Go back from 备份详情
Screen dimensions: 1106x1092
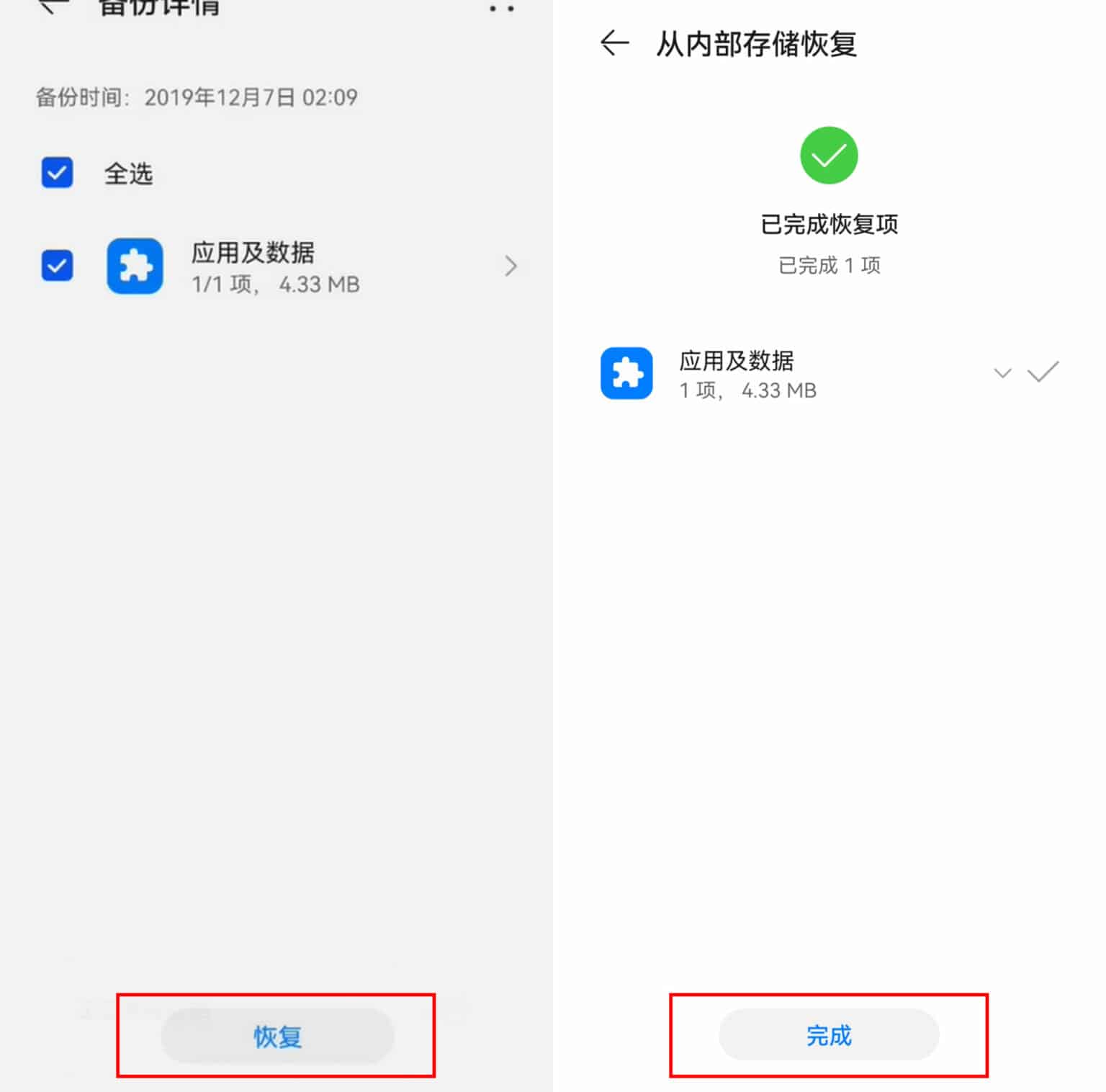53,6
